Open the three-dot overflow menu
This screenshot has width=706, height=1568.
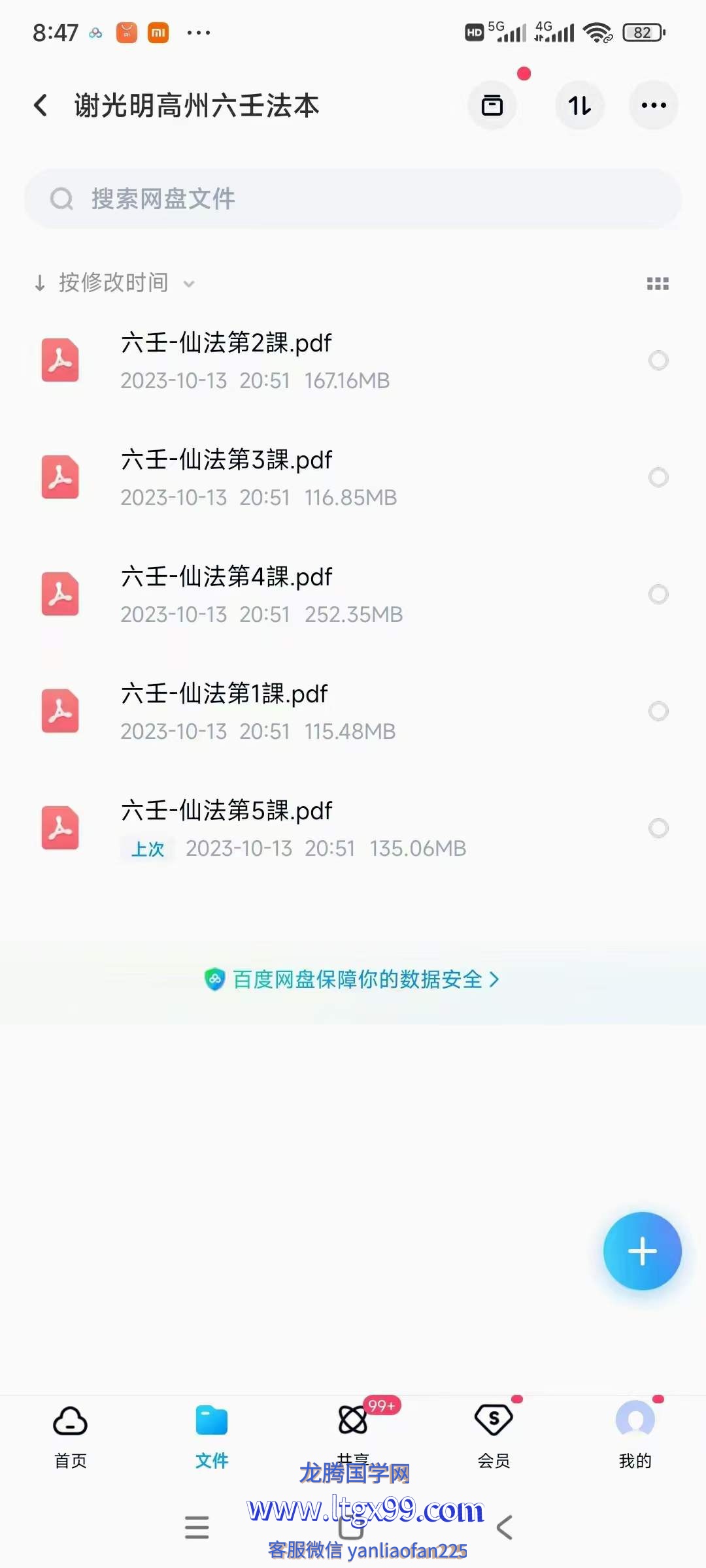654,105
